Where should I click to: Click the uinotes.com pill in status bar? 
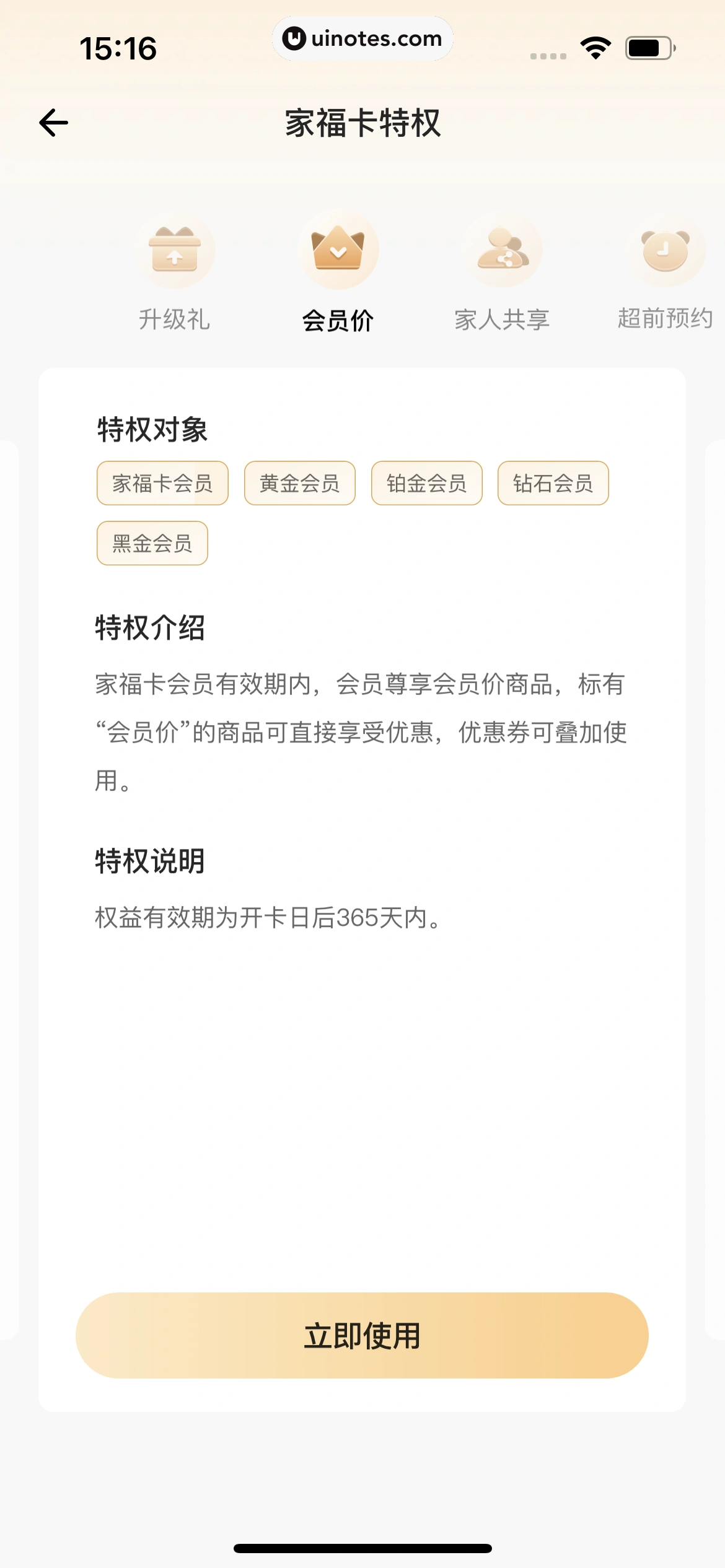tap(362, 38)
